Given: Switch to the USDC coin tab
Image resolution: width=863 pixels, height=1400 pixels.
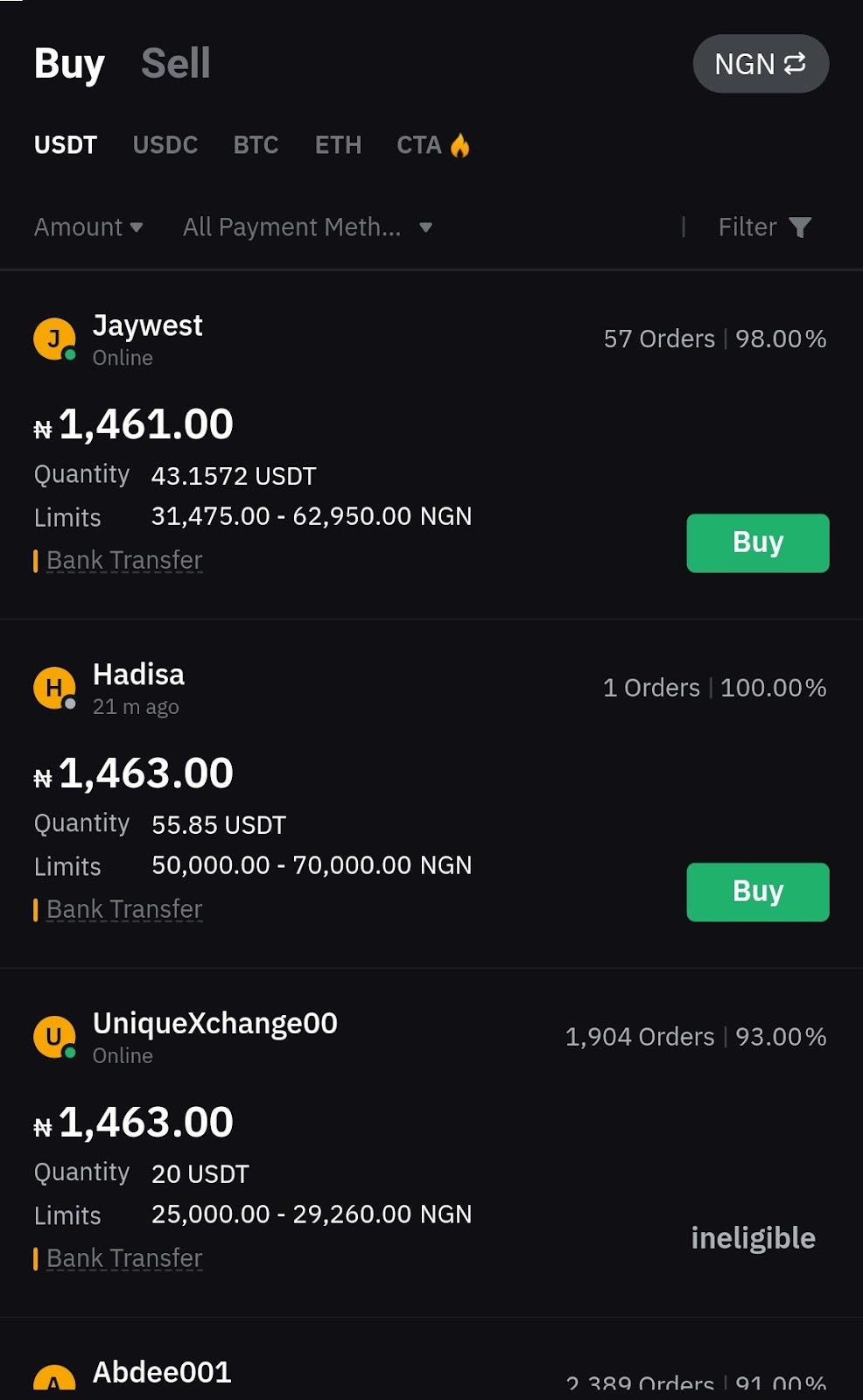Looking at the screenshot, I should tap(165, 144).
